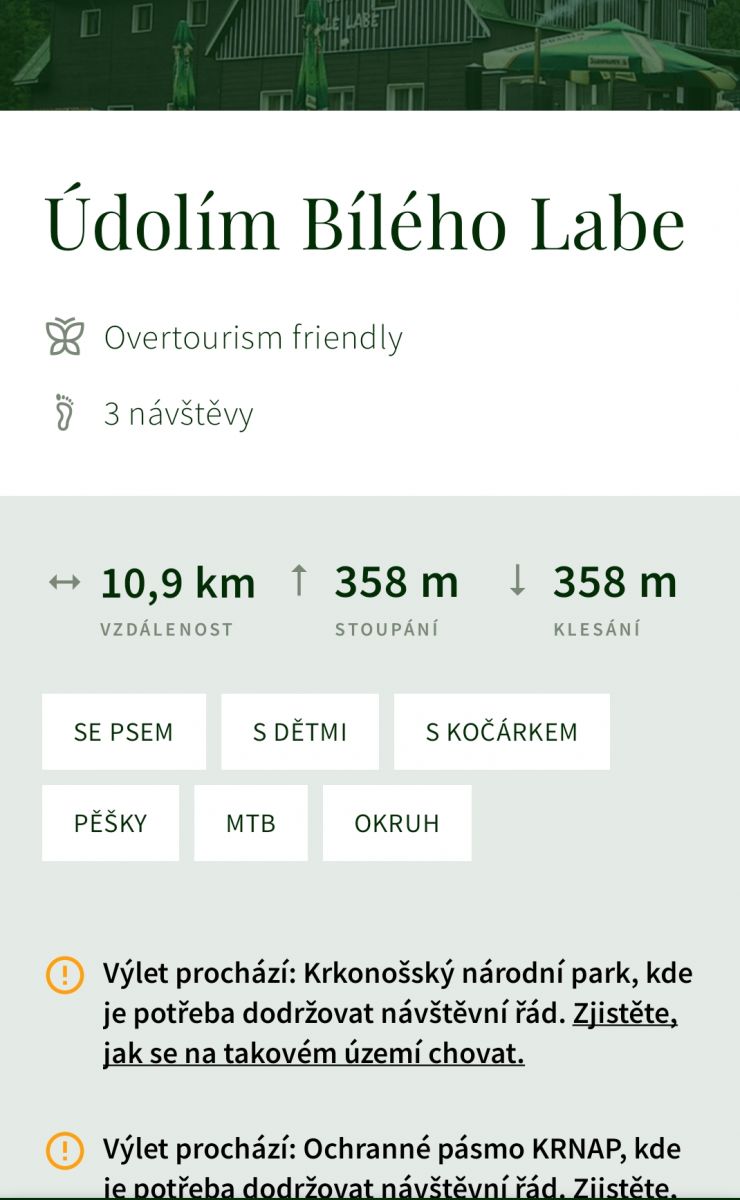Open the Krkonošský národní park behaviour link
Image resolution: width=740 pixels, height=1200 pixels.
[390, 1033]
